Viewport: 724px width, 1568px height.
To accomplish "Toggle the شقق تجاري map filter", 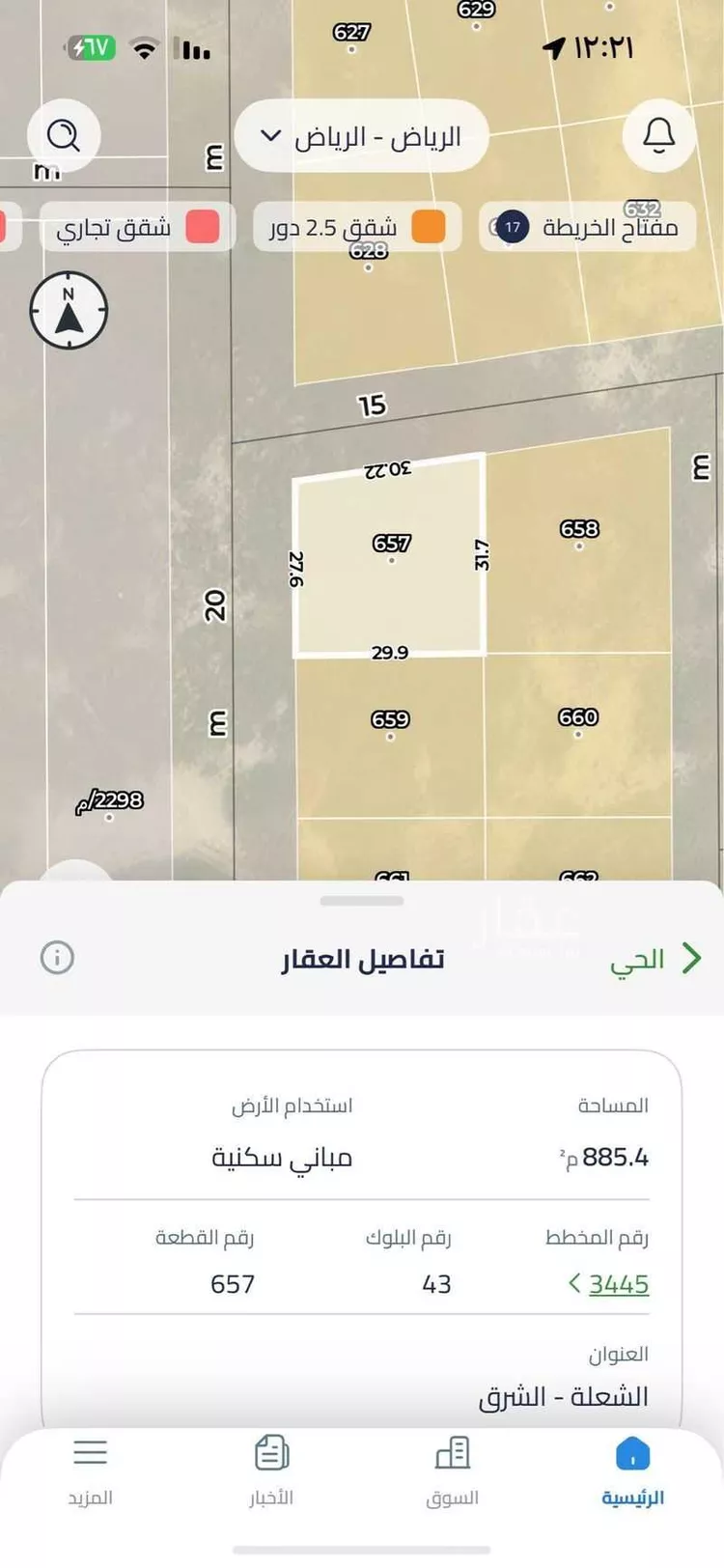I will pos(140,227).
